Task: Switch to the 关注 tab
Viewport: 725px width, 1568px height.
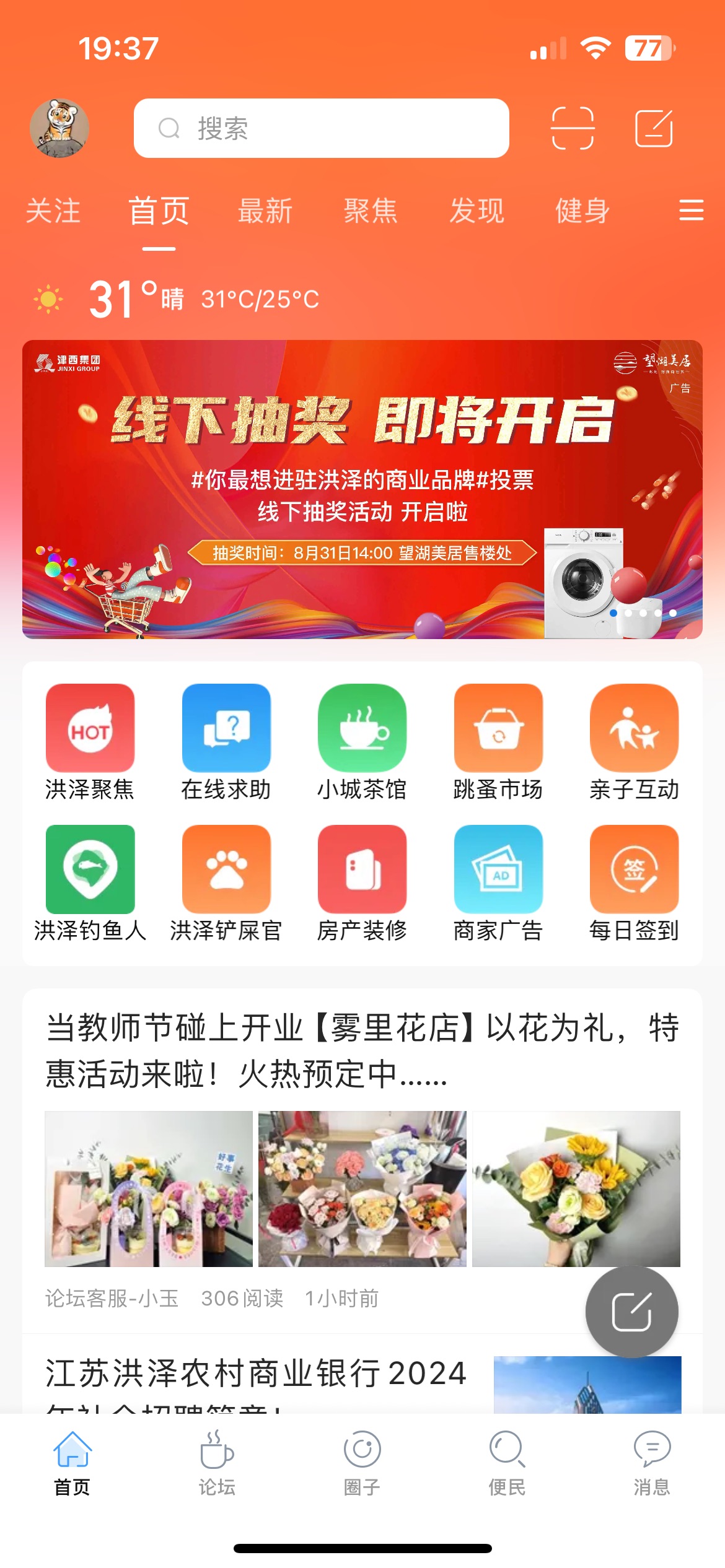Action: 53,211
